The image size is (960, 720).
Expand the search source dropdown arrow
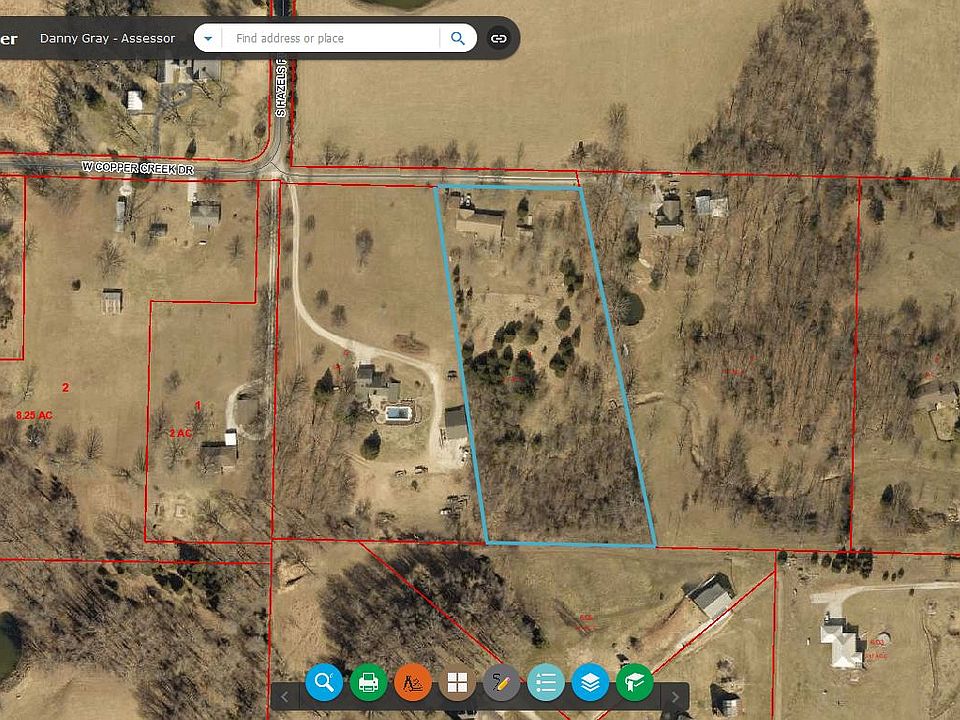tap(207, 39)
